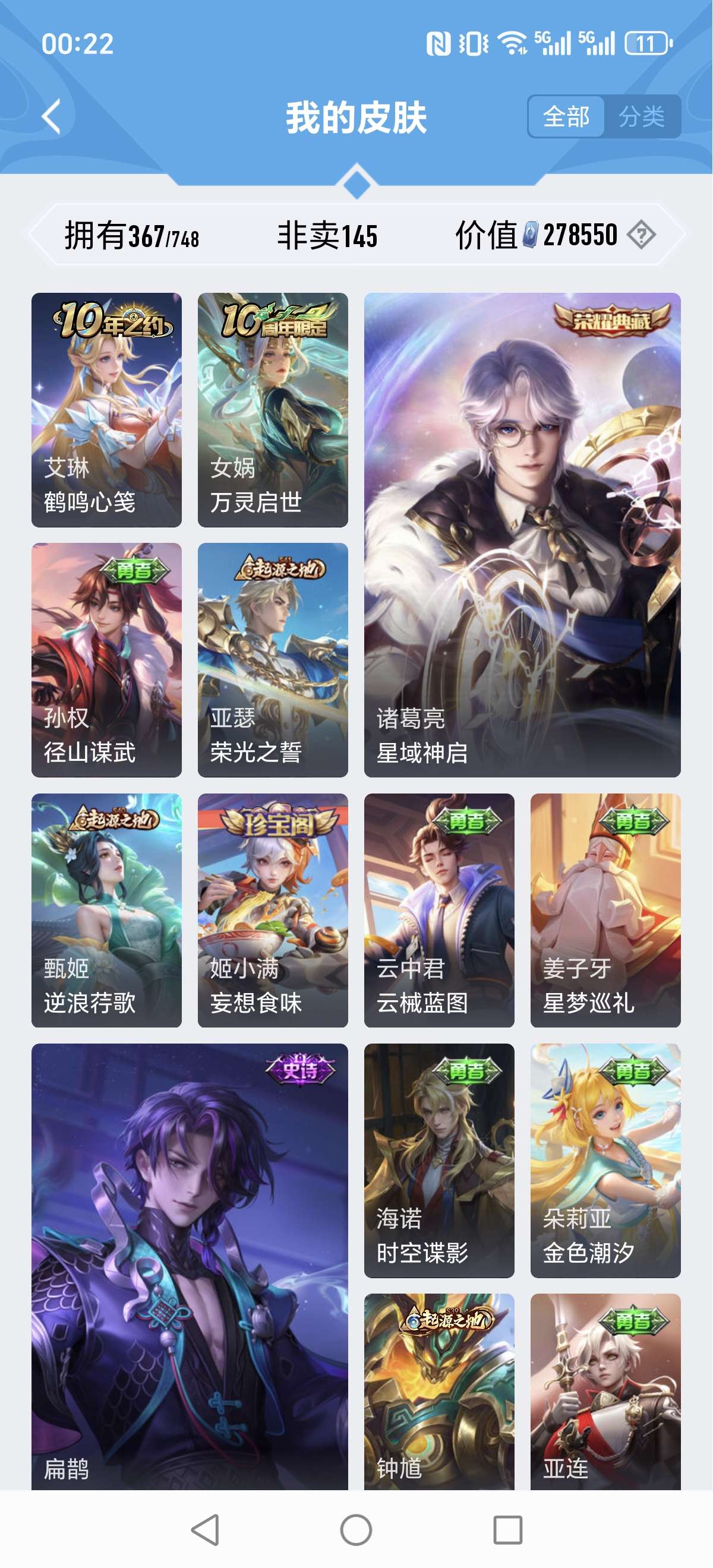
Task: Select 云中君 云械蓝图 skin
Action: (439, 910)
